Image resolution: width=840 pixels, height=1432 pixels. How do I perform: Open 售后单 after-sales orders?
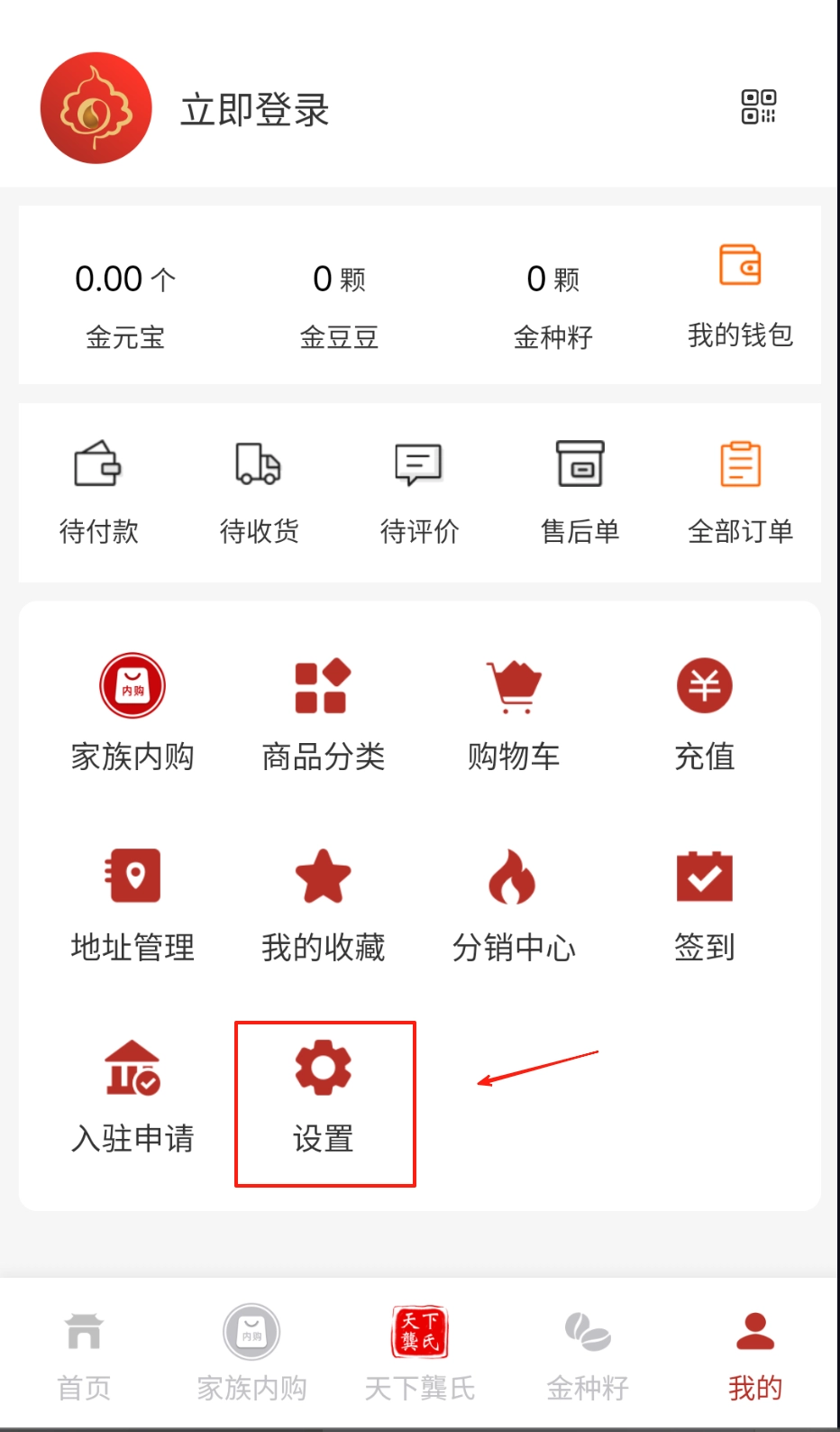pos(580,491)
